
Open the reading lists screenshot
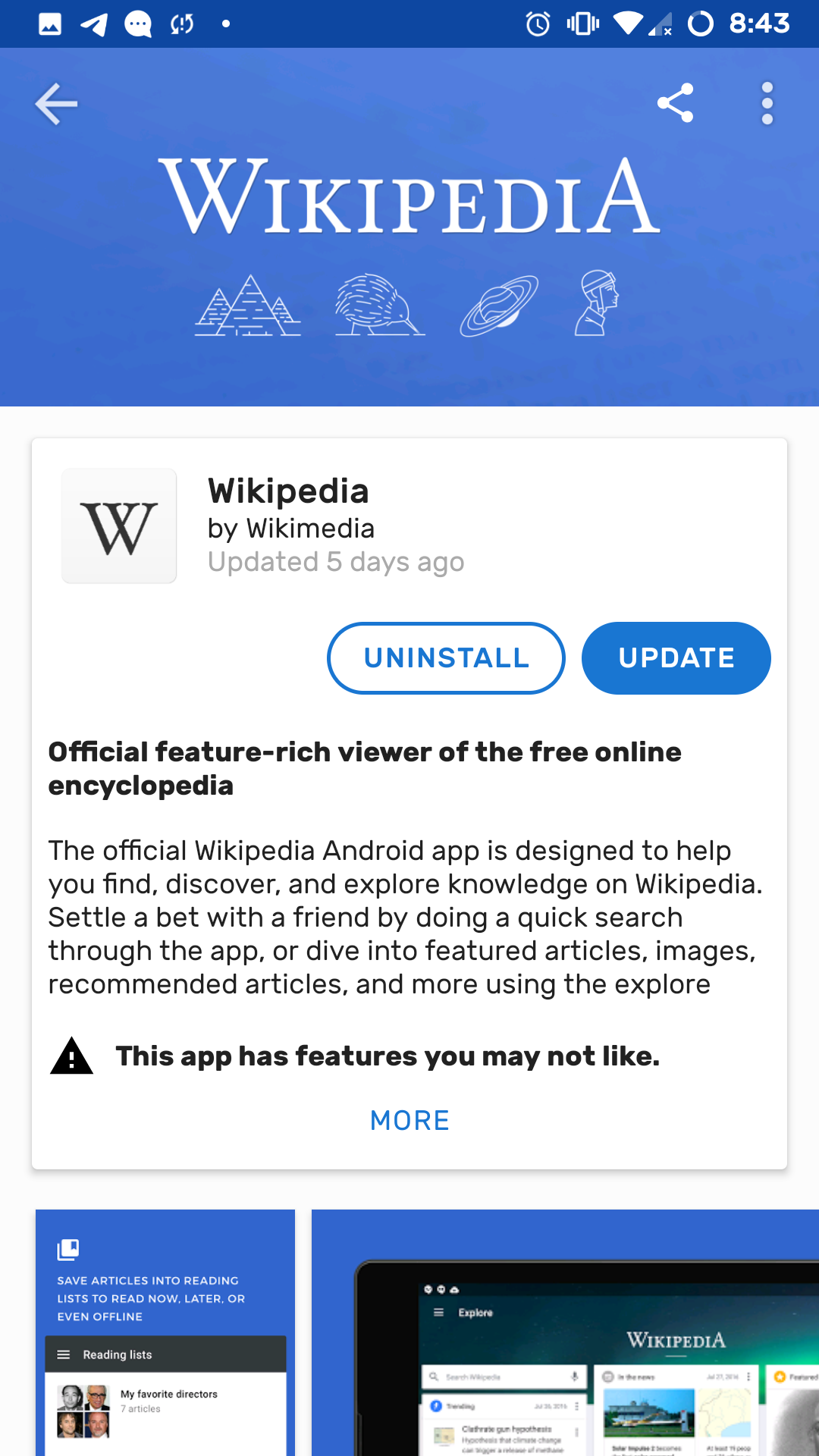(x=165, y=1332)
